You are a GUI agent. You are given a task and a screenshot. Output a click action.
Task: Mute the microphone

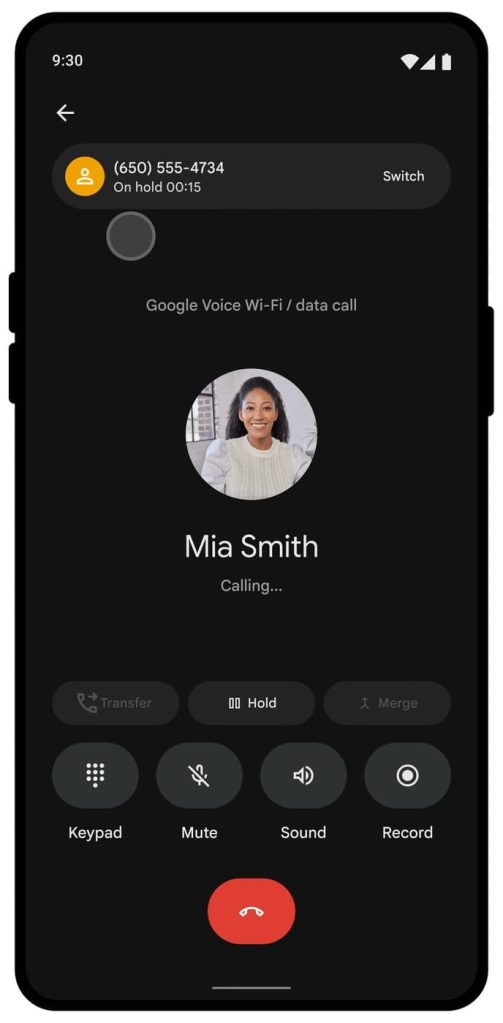pyautogui.click(x=199, y=775)
